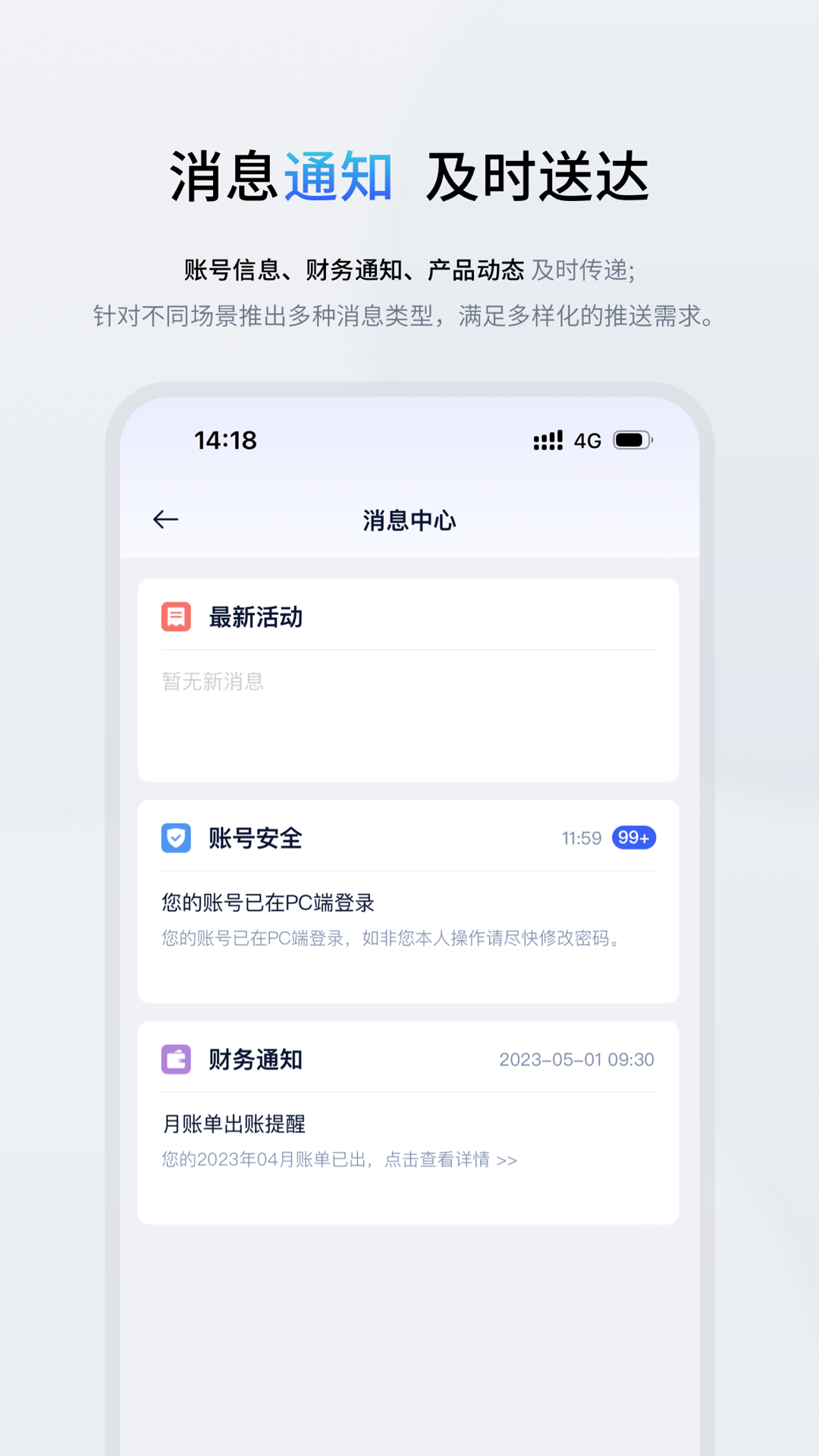Tap the 暂无新消息 placeholder text
Image resolution: width=819 pixels, height=1456 pixels.
coord(212,682)
